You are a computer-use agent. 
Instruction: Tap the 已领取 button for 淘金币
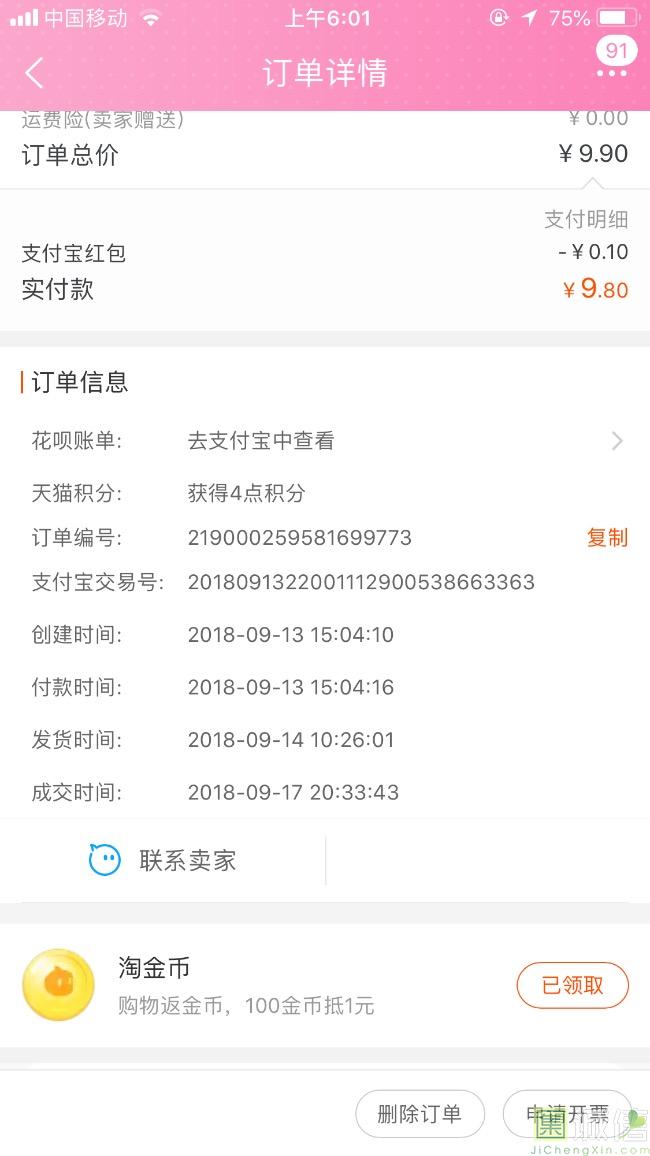573,985
